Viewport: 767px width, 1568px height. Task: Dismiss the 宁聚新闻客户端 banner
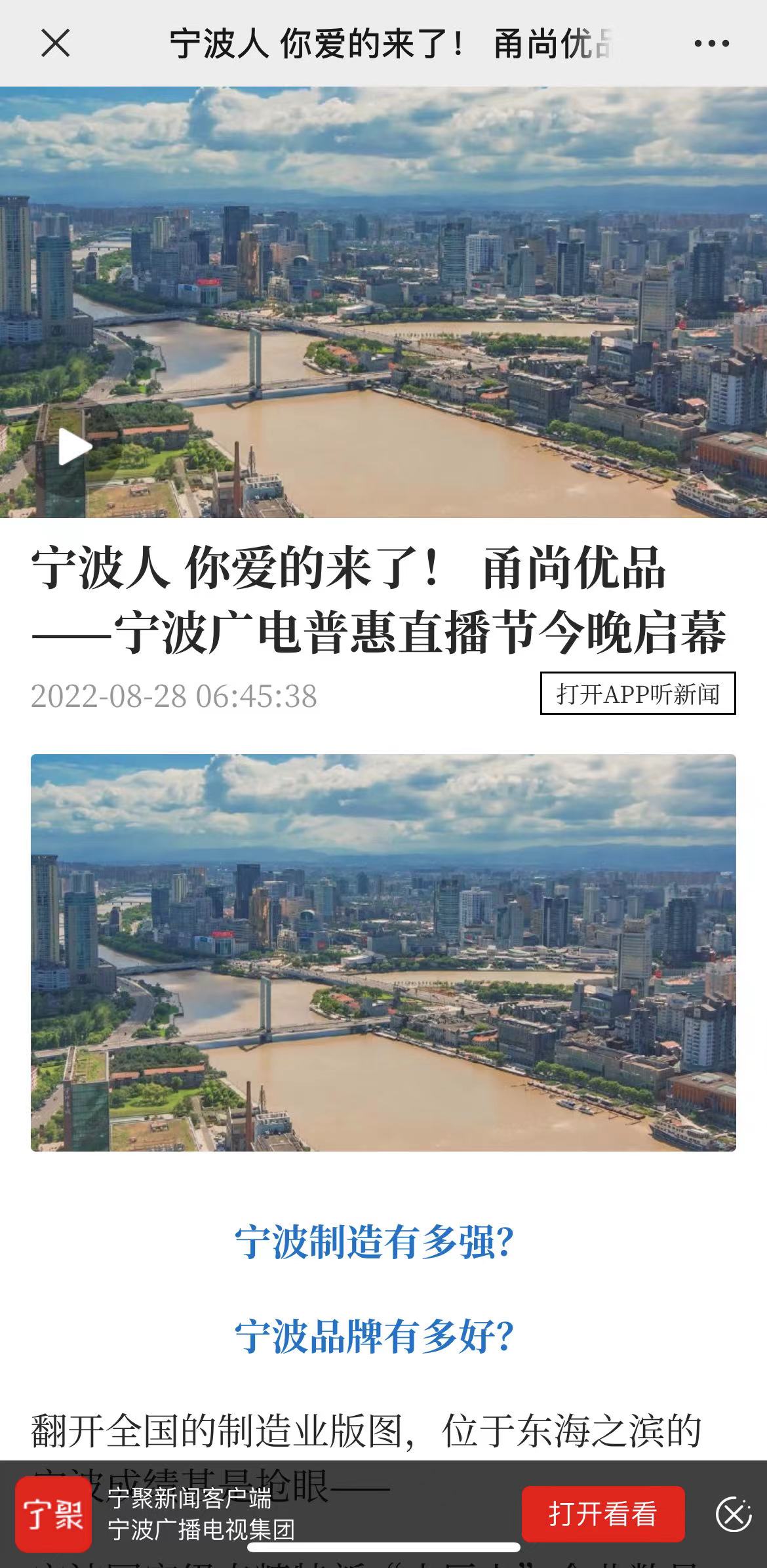coord(733,1514)
